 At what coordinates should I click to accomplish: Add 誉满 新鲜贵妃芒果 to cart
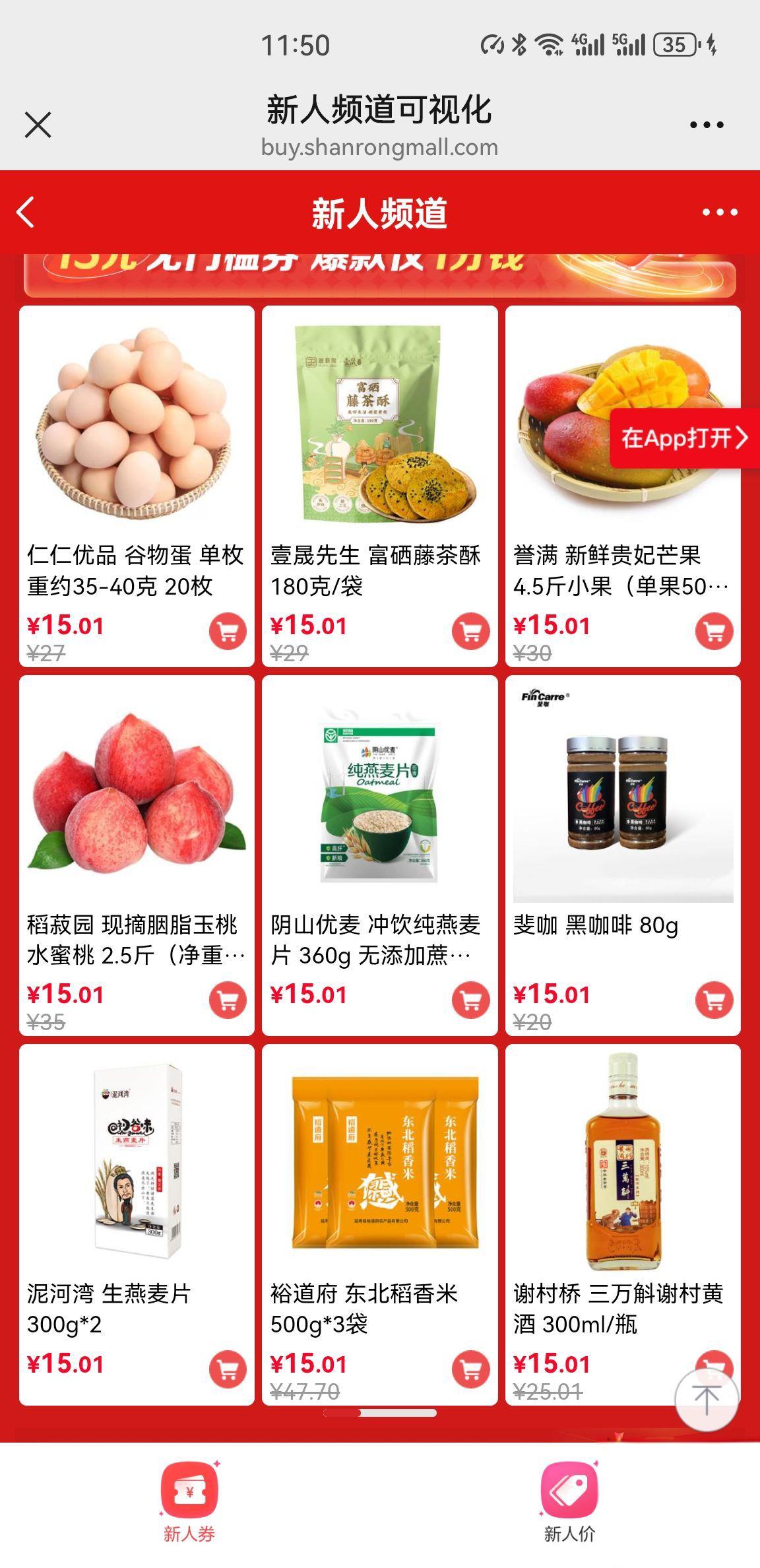click(x=714, y=632)
